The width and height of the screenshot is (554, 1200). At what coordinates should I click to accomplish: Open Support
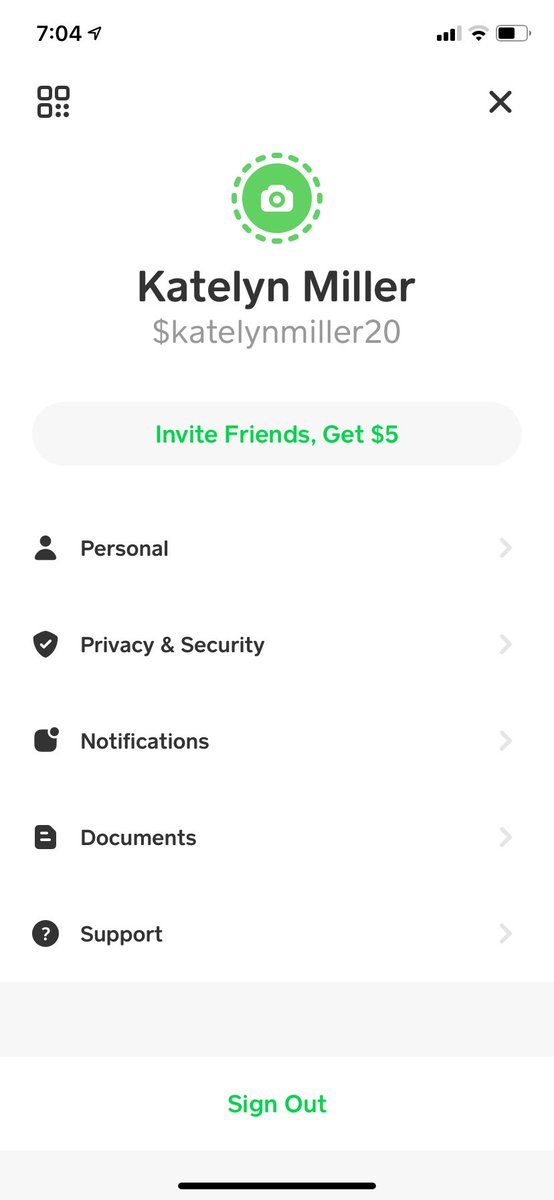pyautogui.click(x=277, y=934)
